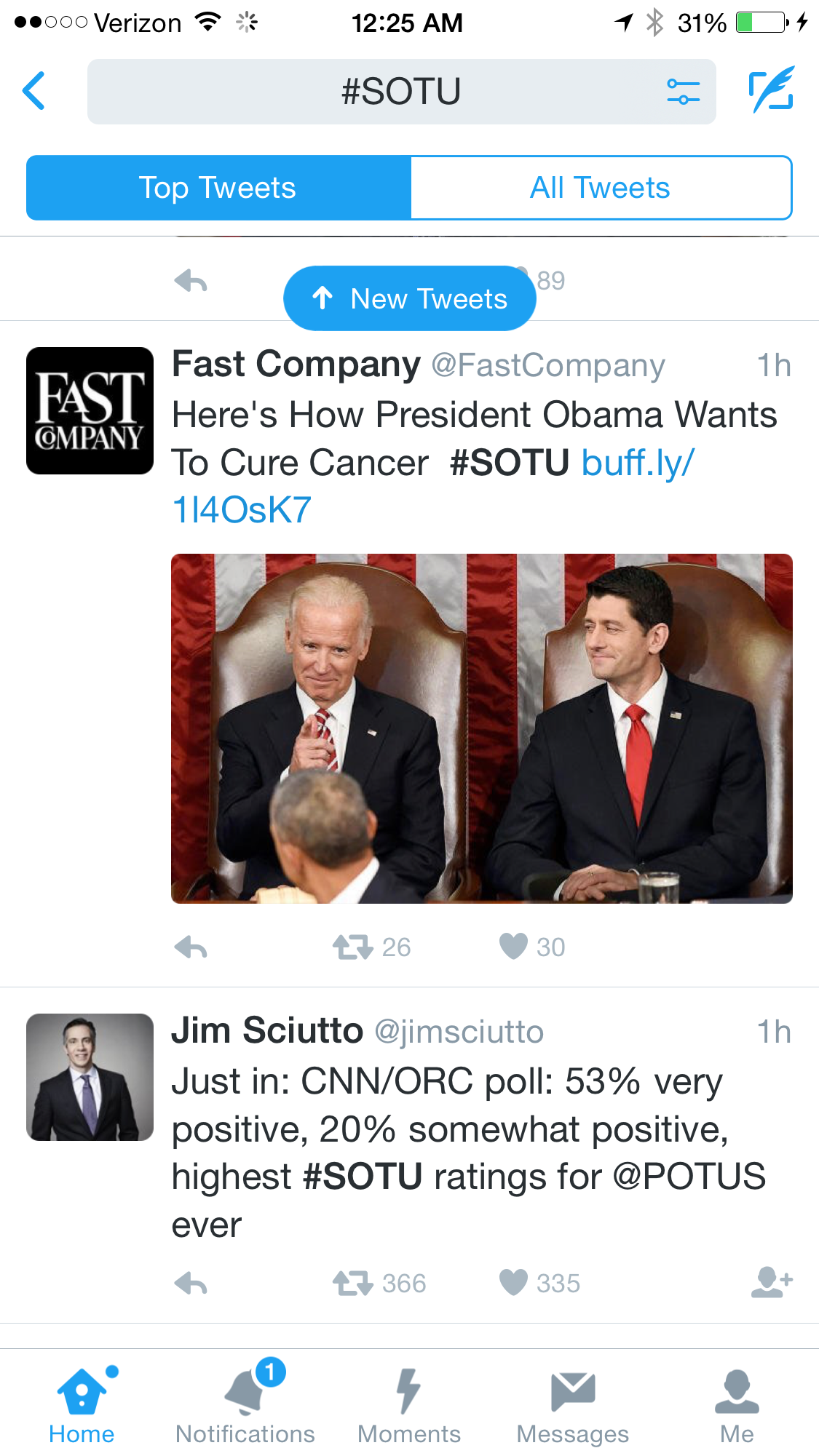Open the Notifications tab
This screenshot has height=1456, width=819.
(x=245, y=1404)
